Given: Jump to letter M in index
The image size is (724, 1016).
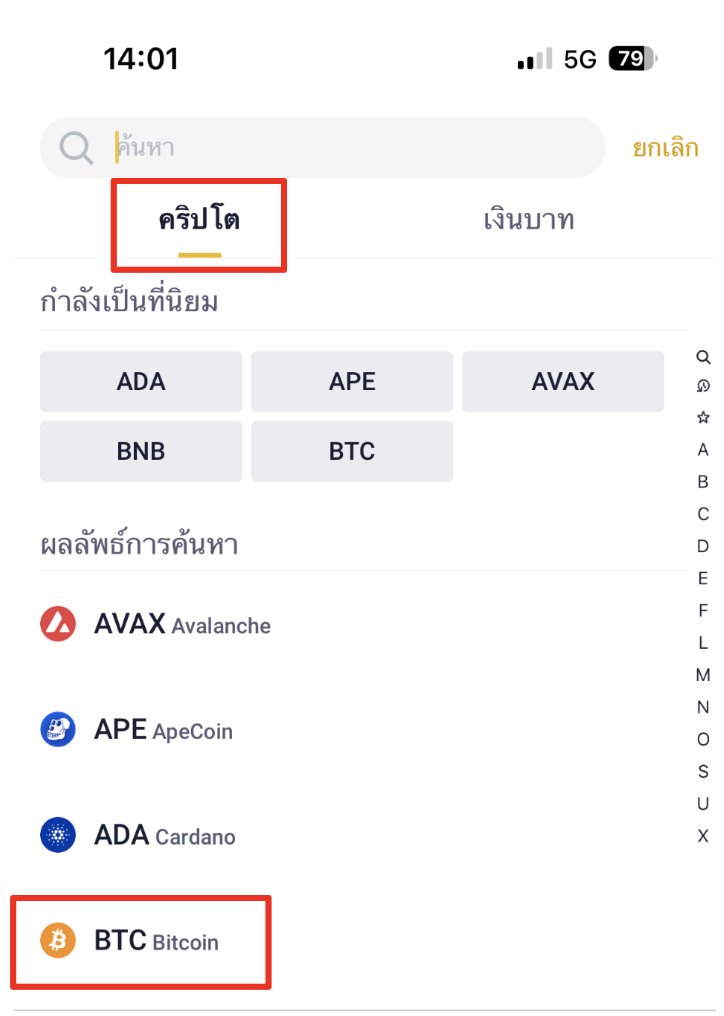Looking at the screenshot, I should 703,675.
